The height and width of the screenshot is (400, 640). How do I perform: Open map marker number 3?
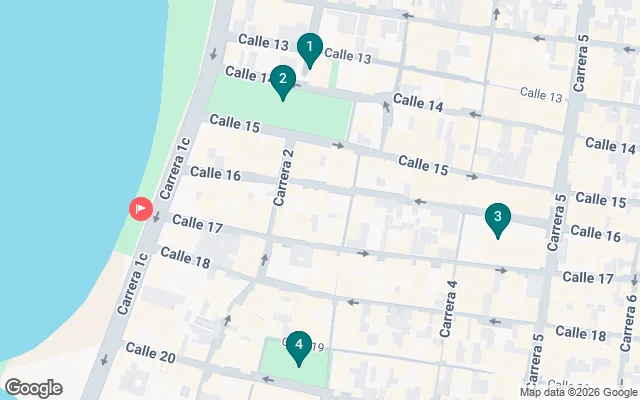point(498,217)
